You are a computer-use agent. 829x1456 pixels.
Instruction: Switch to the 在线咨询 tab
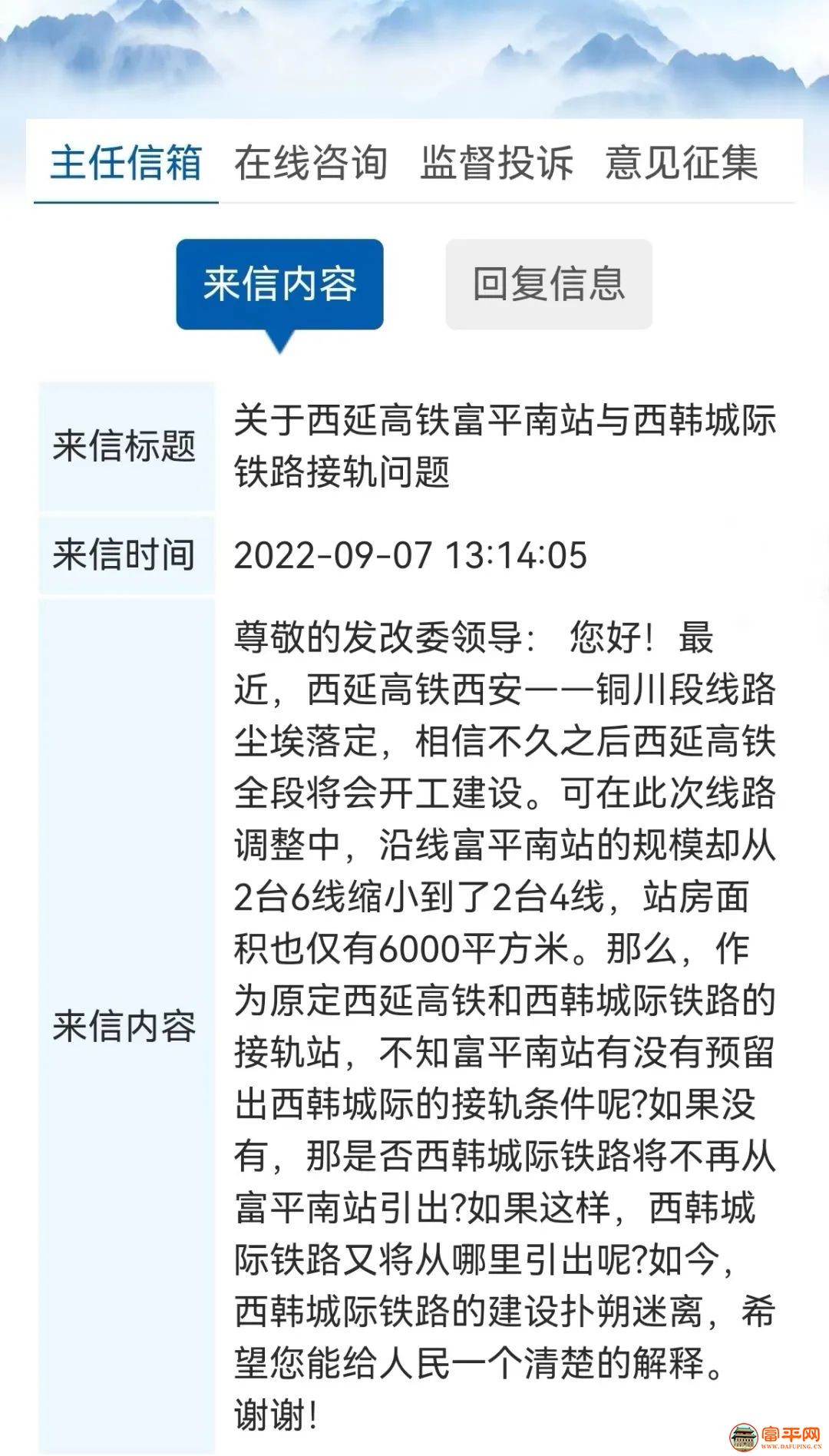(x=311, y=163)
